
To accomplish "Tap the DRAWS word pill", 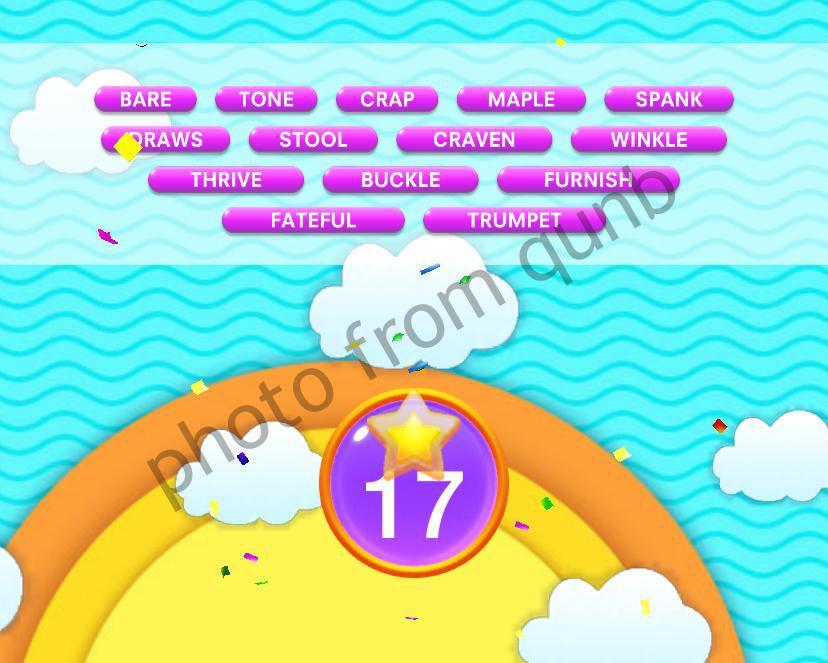I will pyautogui.click(x=167, y=140).
